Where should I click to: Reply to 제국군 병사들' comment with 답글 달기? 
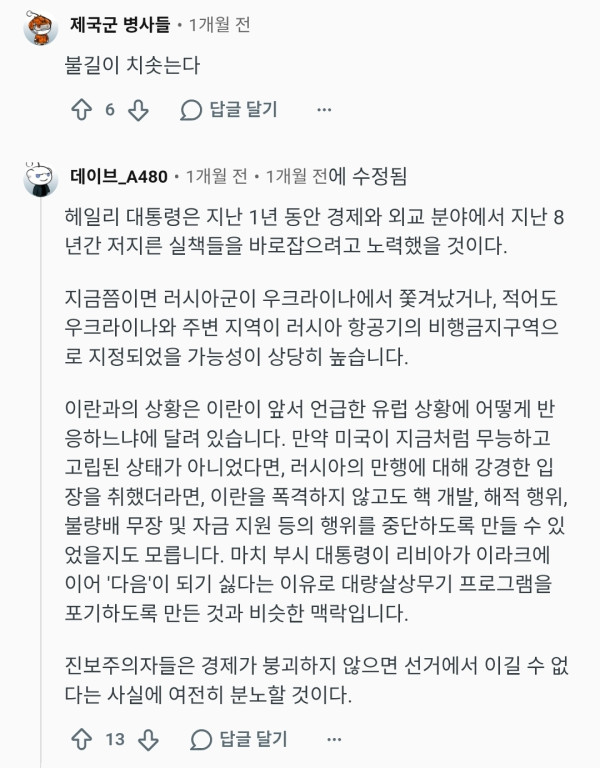(229, 110)
